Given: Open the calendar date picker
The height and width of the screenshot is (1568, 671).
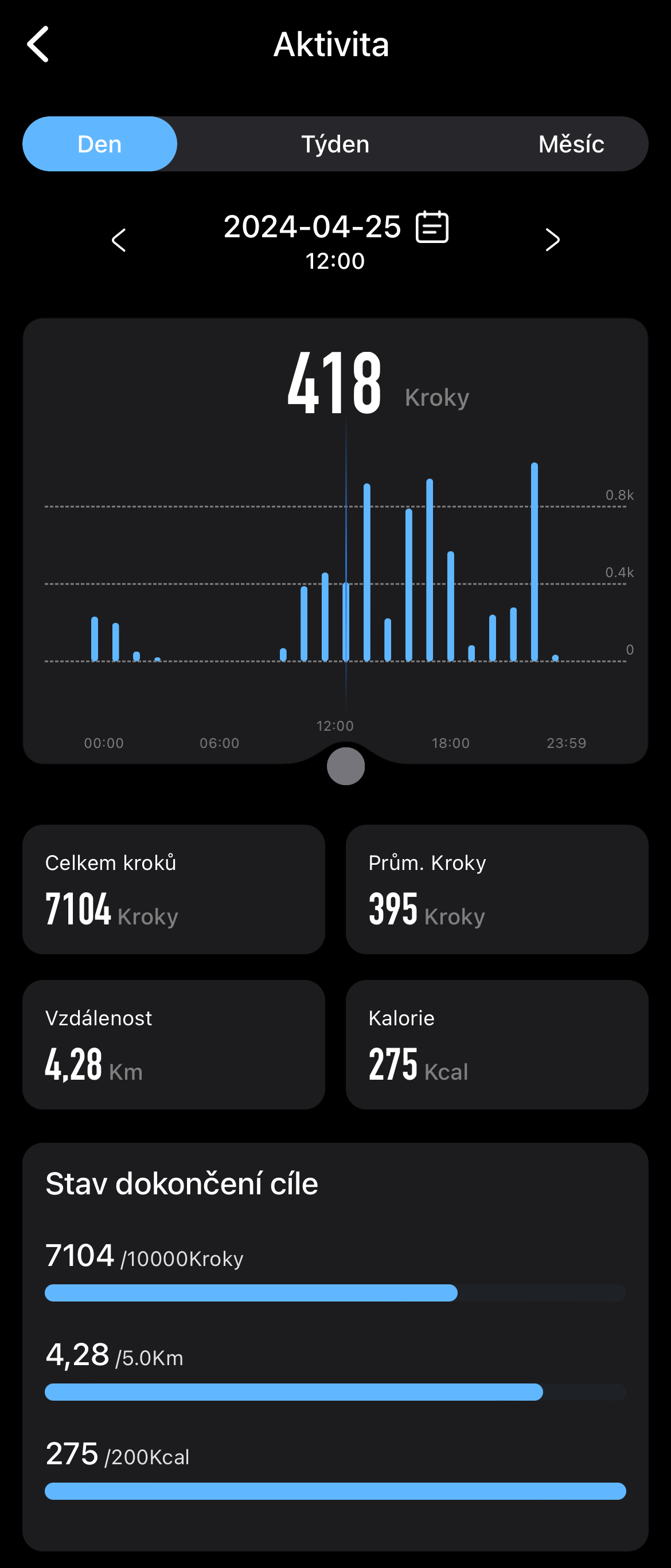Looking at the screenshot, I should point(432,227).
